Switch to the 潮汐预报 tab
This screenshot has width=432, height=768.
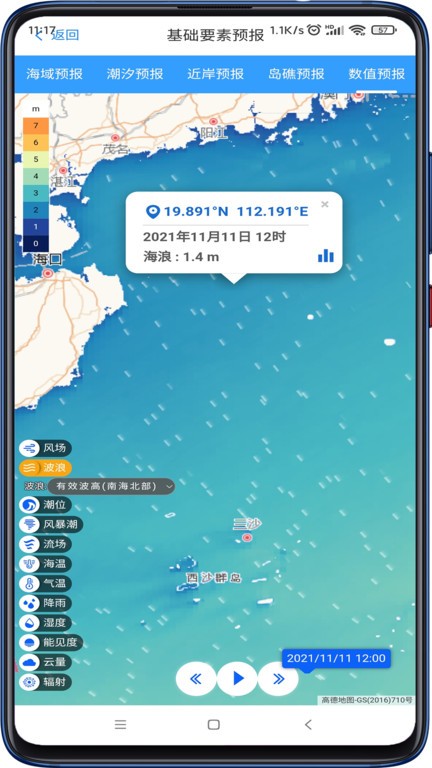(135, 74)
